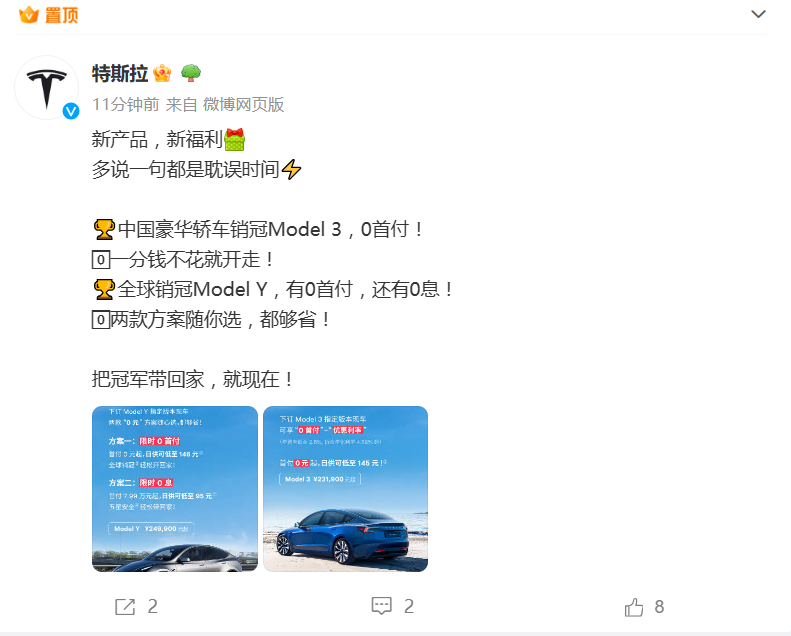The height and width of the screenshot is (636, 791).
Task: Open the 微博网页版 source link
Action: click(x=243, y=104)
